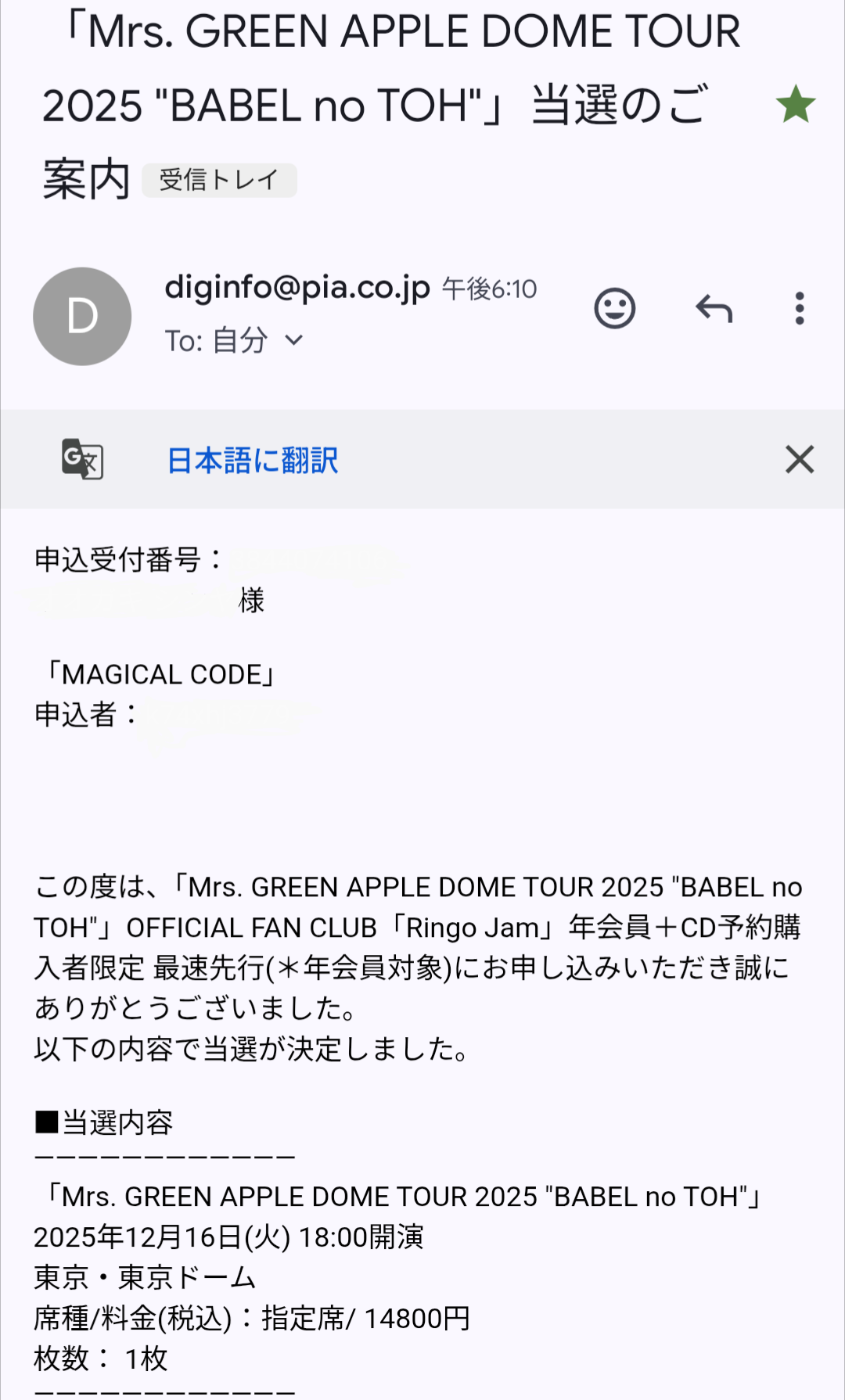Dismiss the translation banner
This screenshot has height=1400, width=845.
800,459
